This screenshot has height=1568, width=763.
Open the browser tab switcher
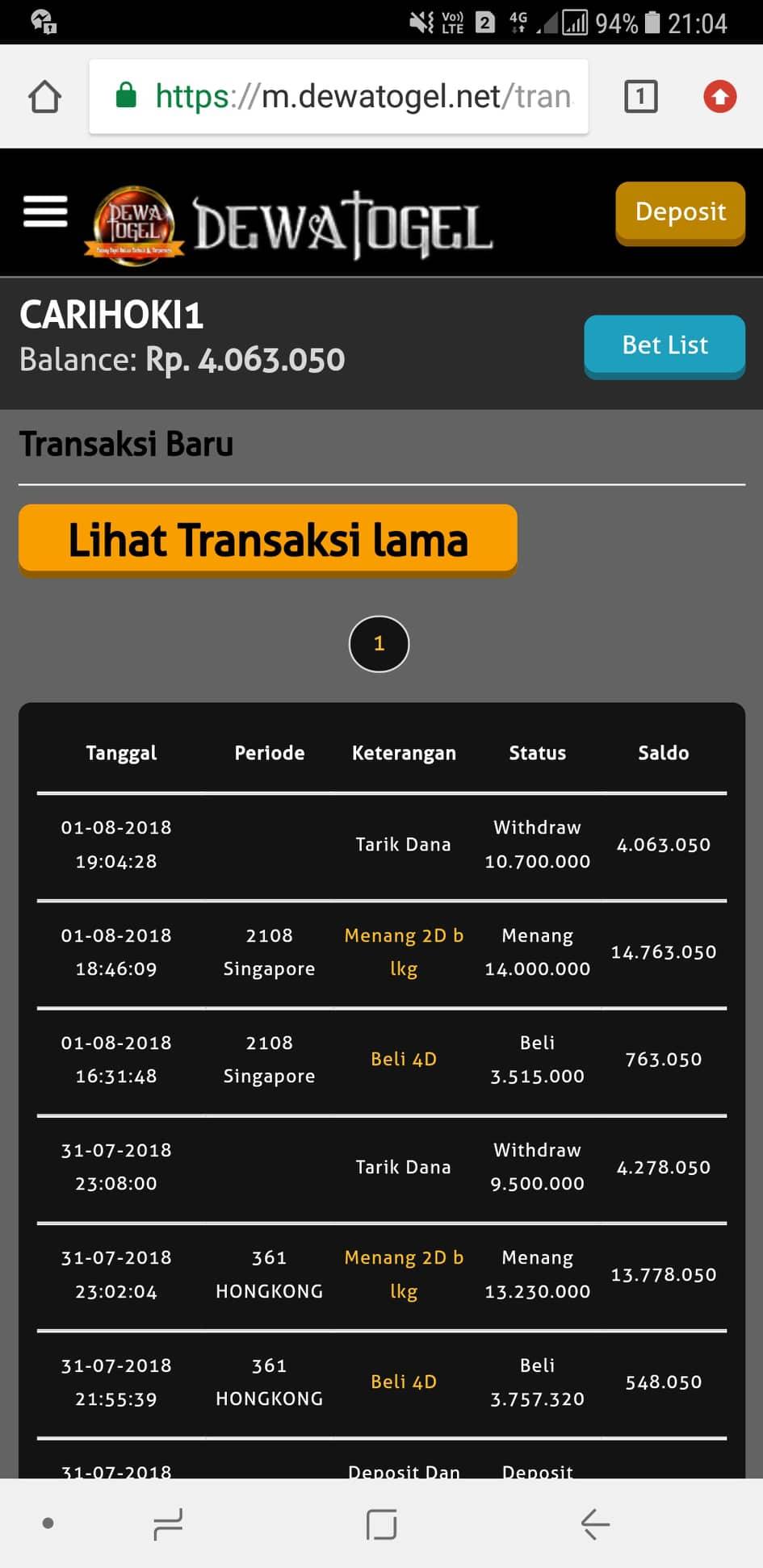pyautogui.click(x=640, y=97)
